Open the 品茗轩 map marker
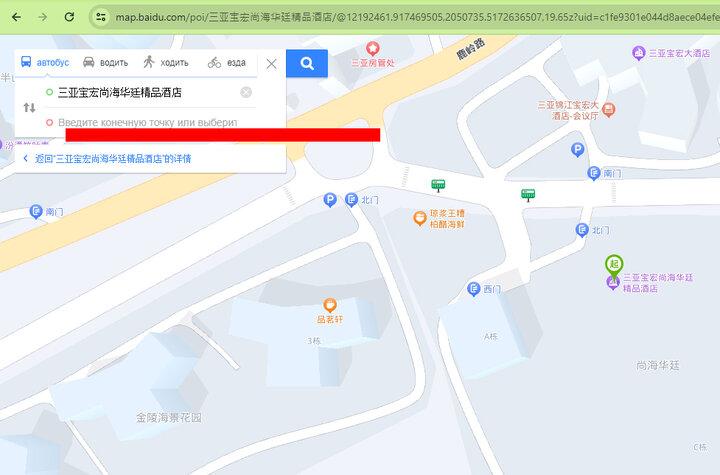Image resolution: width=720 pixels, height=475 pixels. 329,305
